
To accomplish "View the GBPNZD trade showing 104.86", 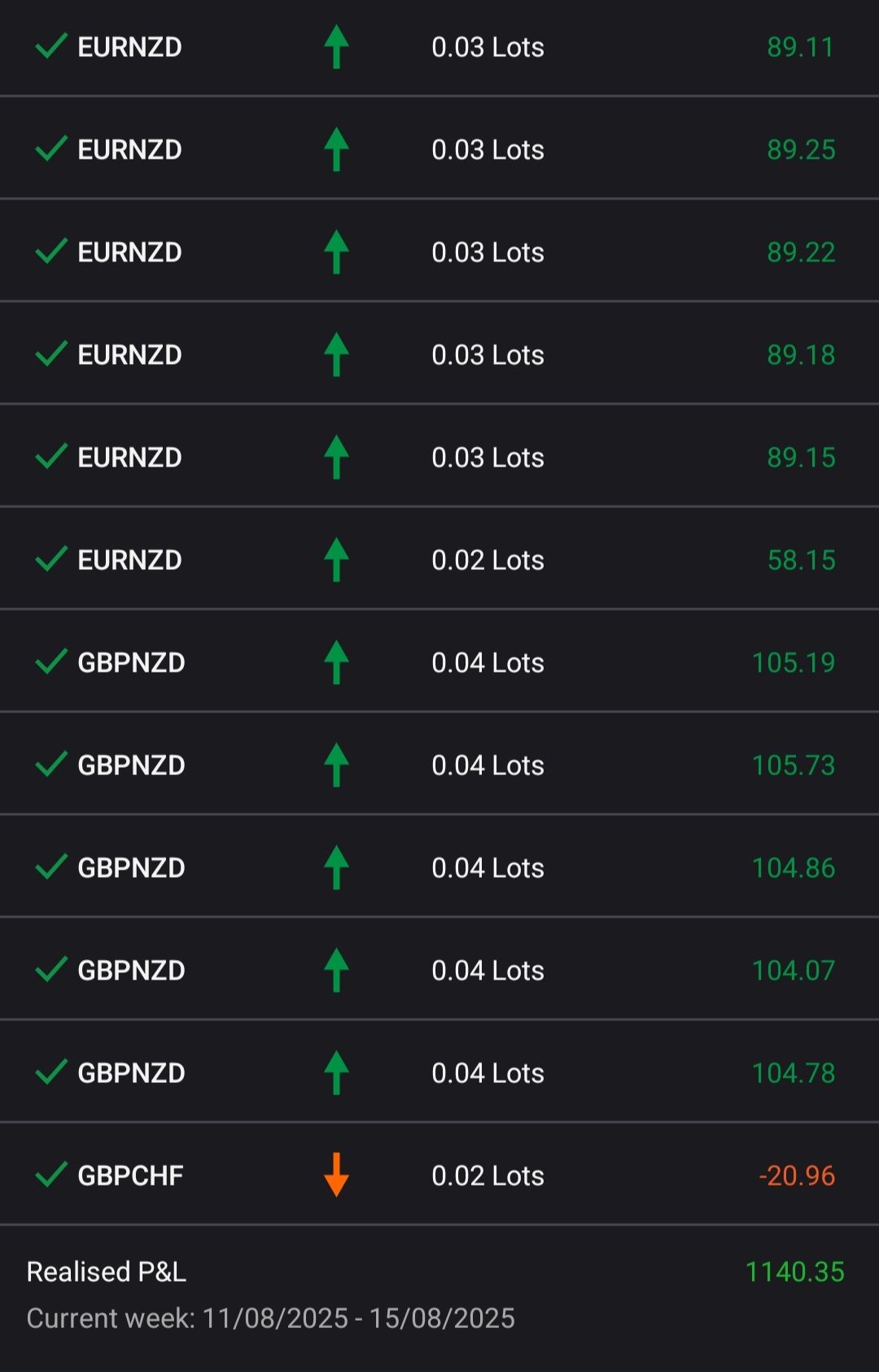I will coord(439,868).
